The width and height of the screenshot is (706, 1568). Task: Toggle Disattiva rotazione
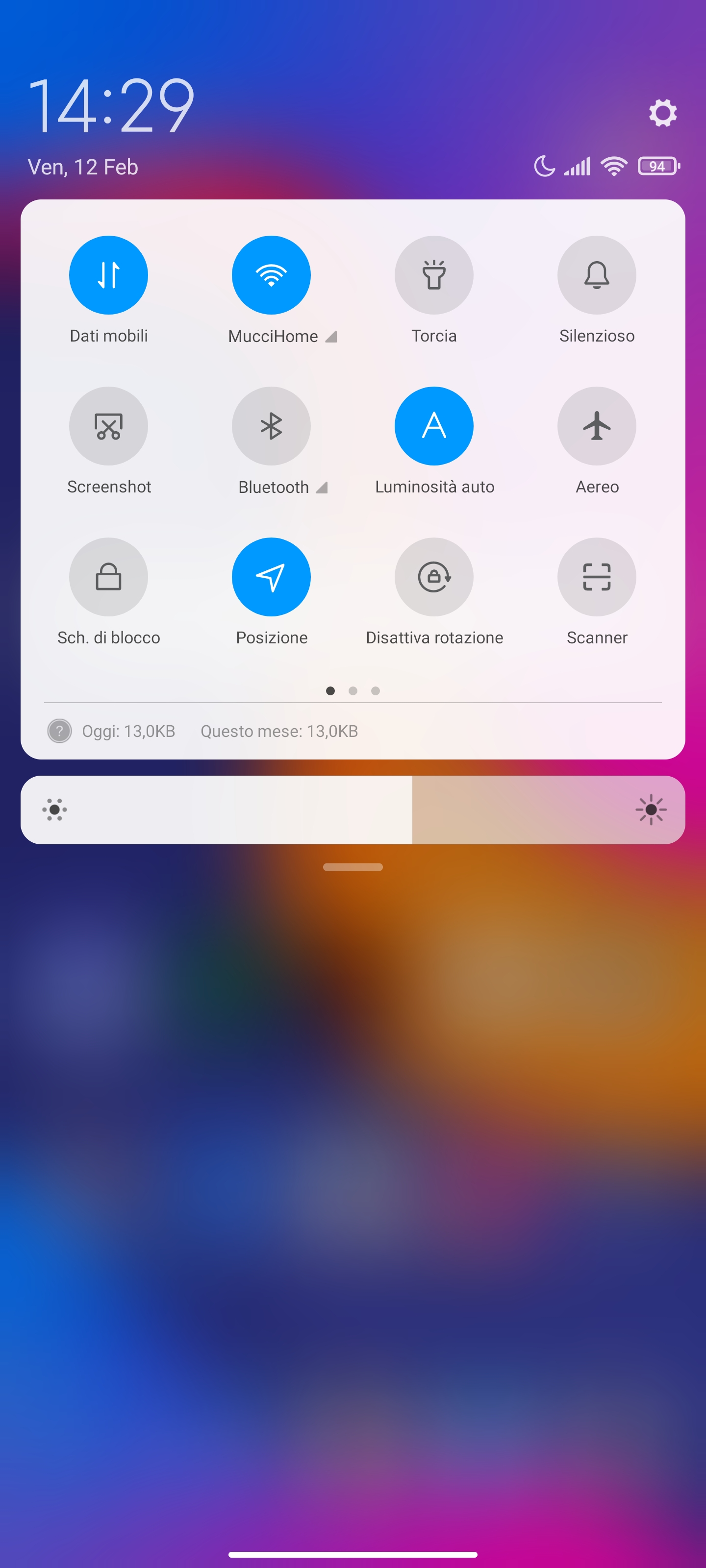coord(434,577)
